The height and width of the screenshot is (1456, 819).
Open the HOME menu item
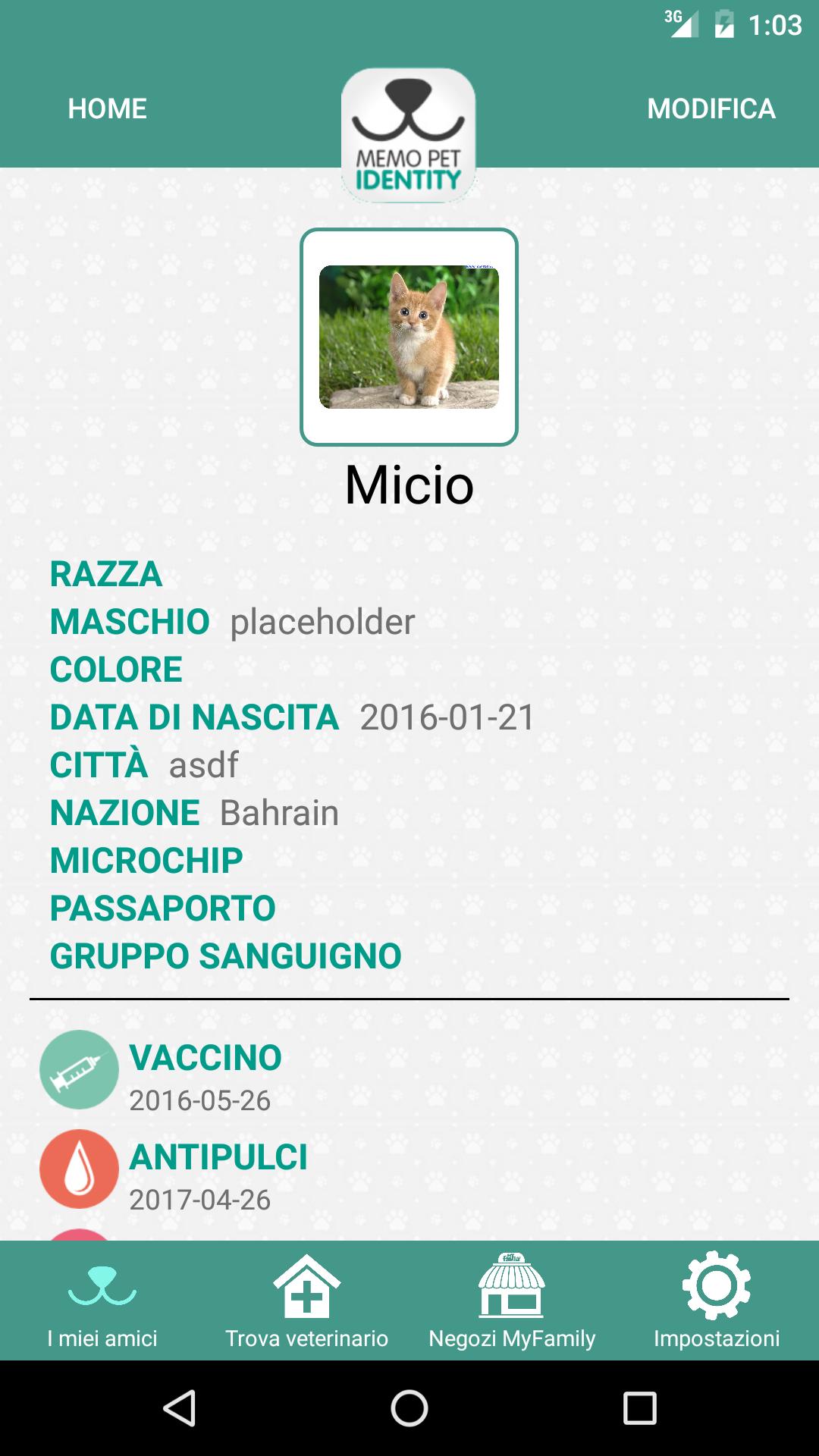(106, 108)
